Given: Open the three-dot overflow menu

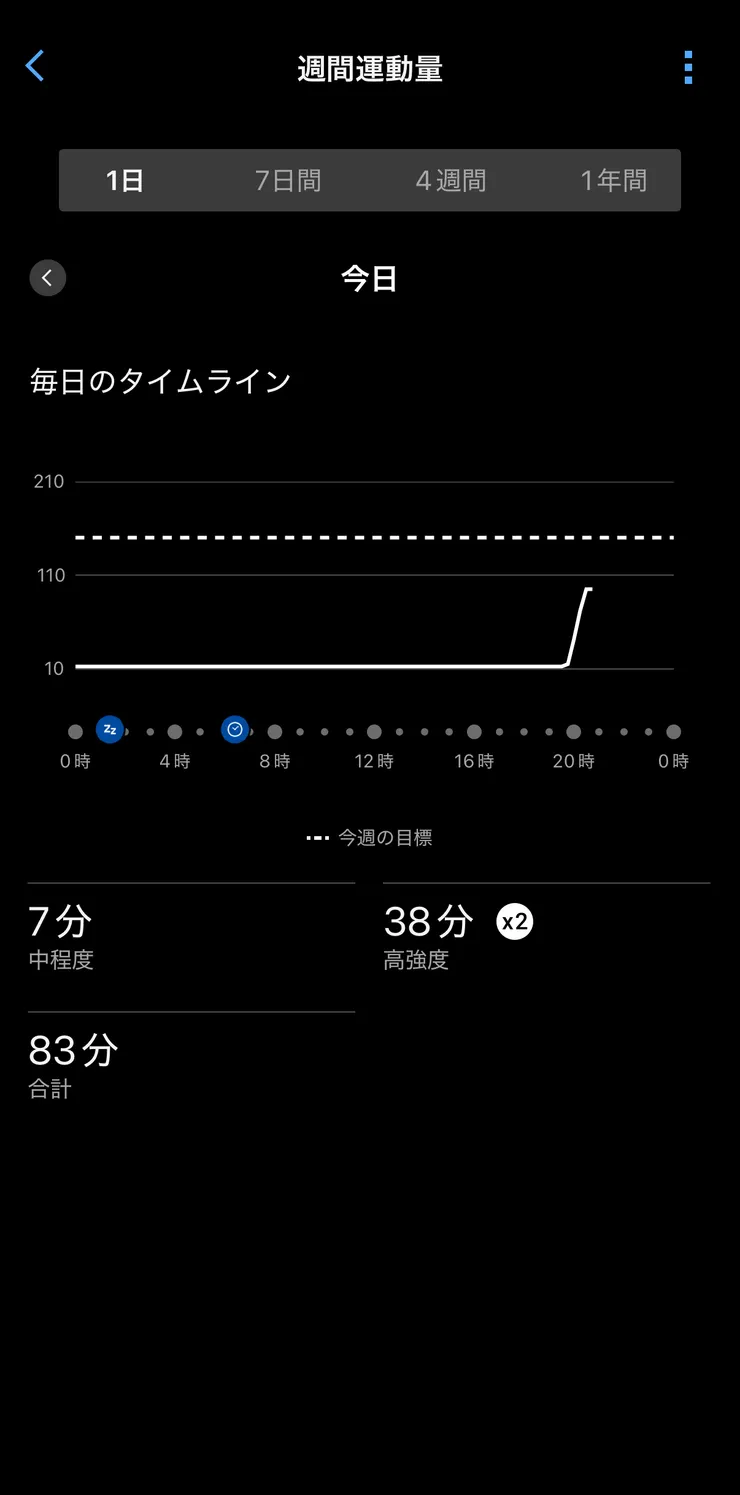Looking at the screenshot, I should pyautogui.click(x=687, y=67).
